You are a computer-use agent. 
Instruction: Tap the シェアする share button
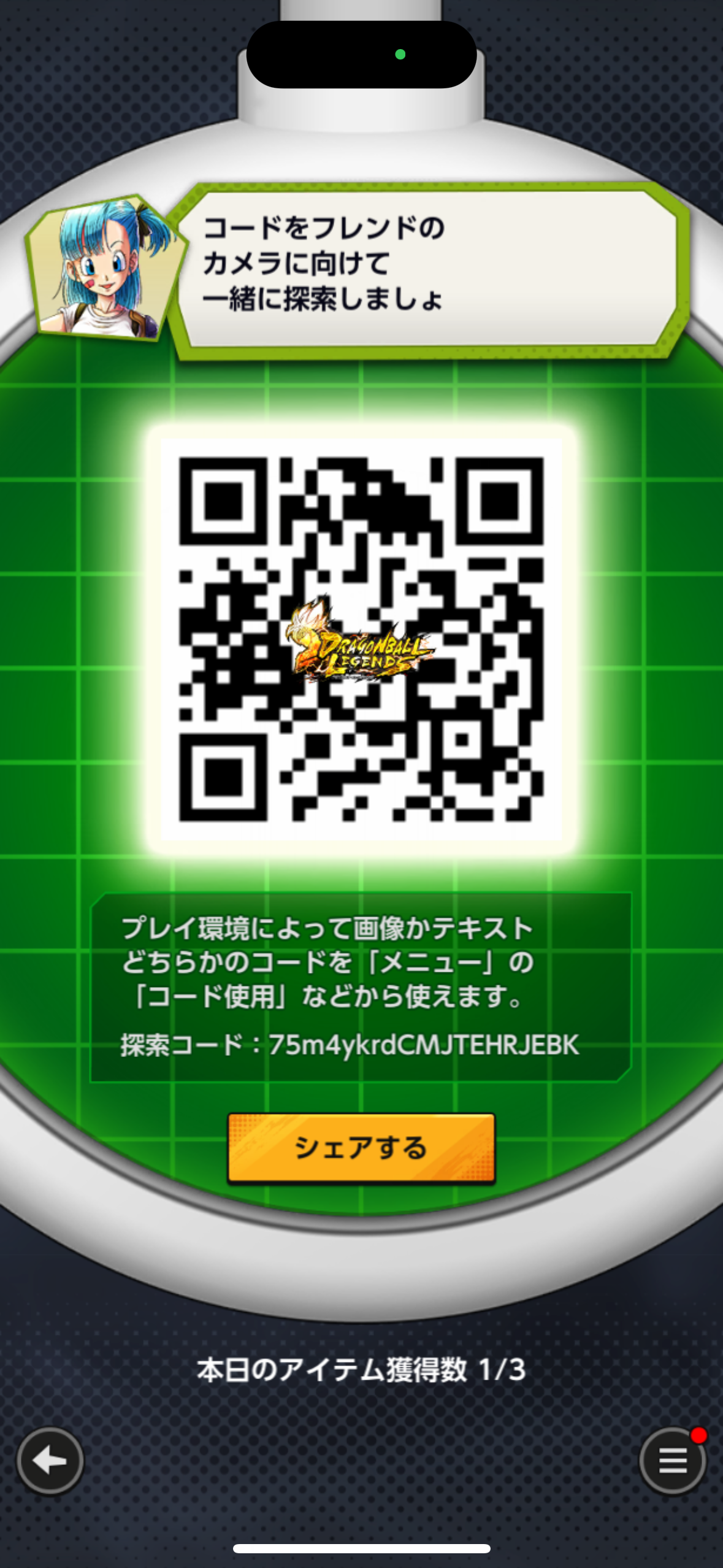pos(361,1147)
